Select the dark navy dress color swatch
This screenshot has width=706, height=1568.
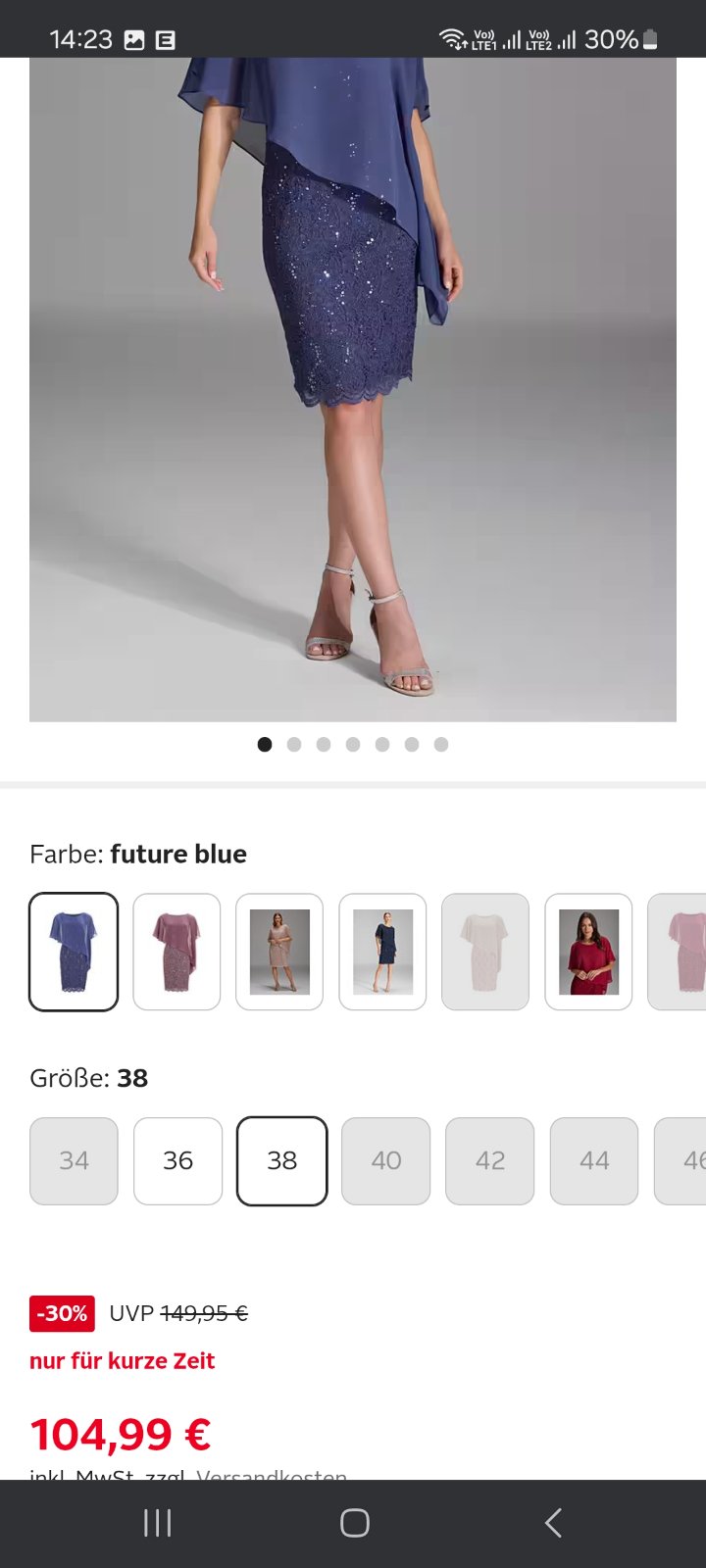(382, 952)
